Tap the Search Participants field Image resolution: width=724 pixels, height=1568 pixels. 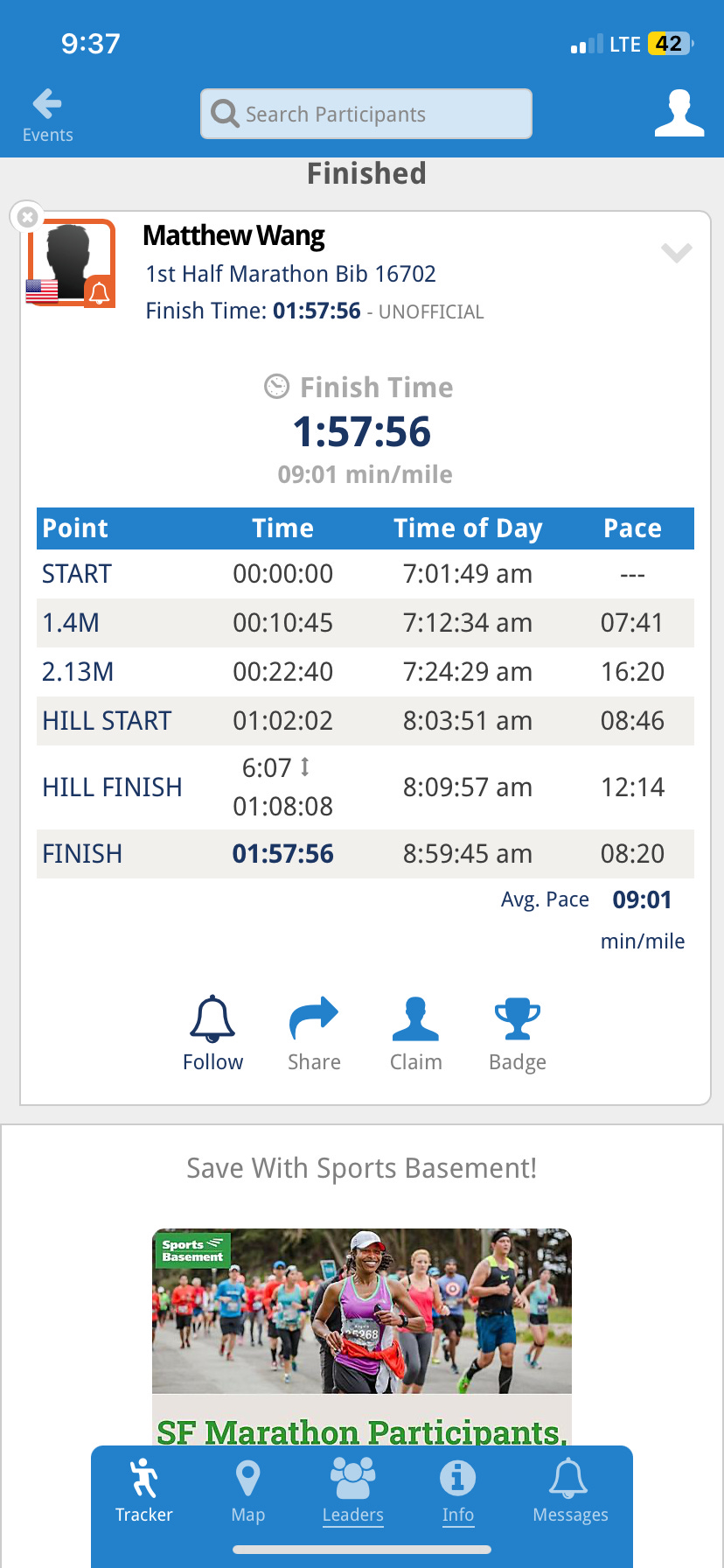click(366, 114)
